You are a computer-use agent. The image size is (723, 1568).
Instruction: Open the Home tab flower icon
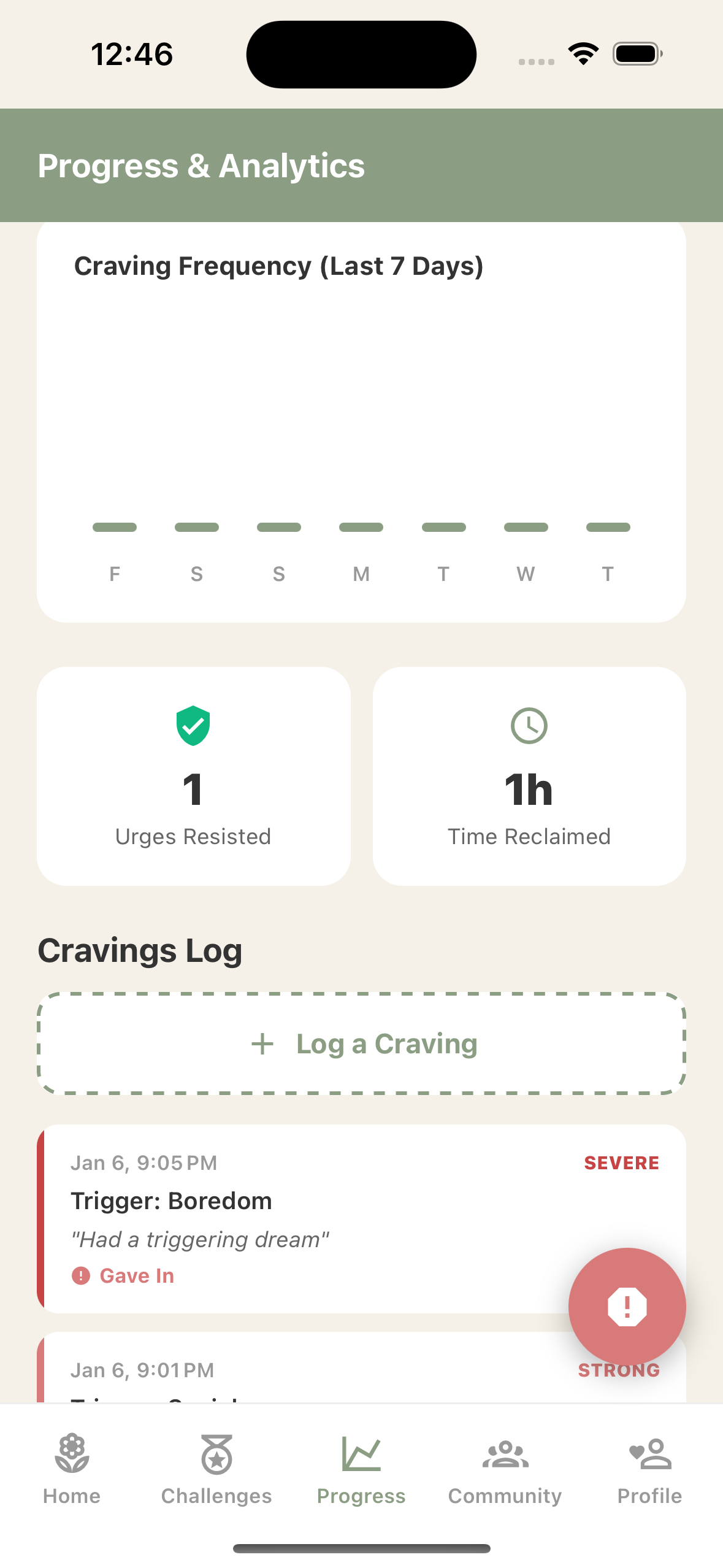[71, 1455]
